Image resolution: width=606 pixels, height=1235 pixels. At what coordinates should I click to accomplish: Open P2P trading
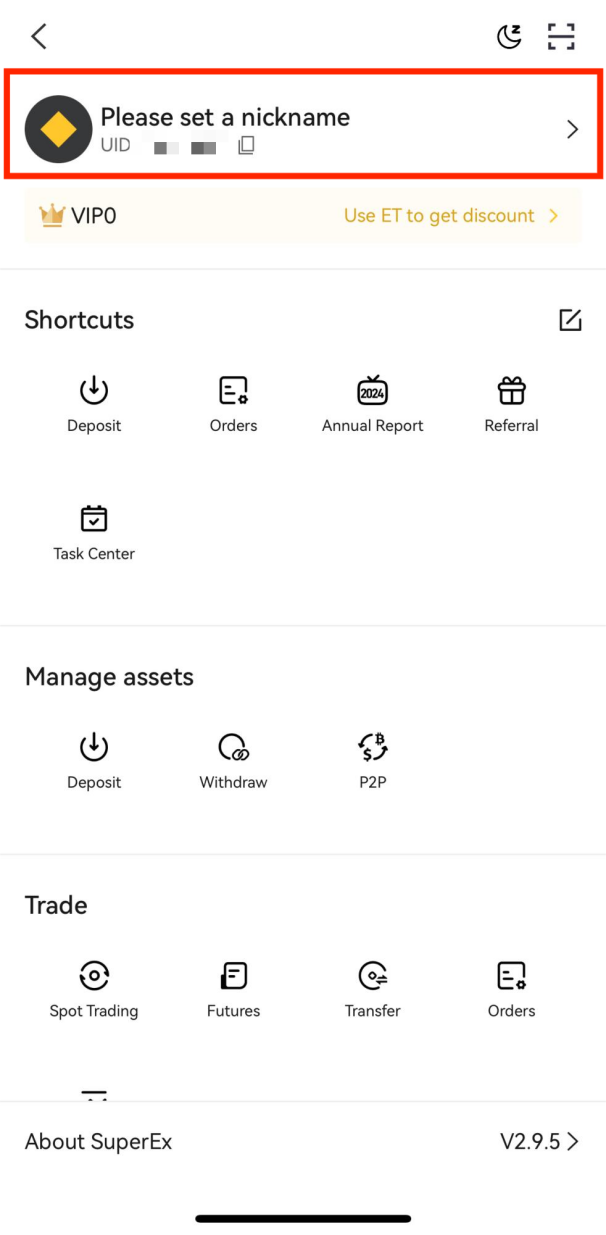(x=372, y=760)
